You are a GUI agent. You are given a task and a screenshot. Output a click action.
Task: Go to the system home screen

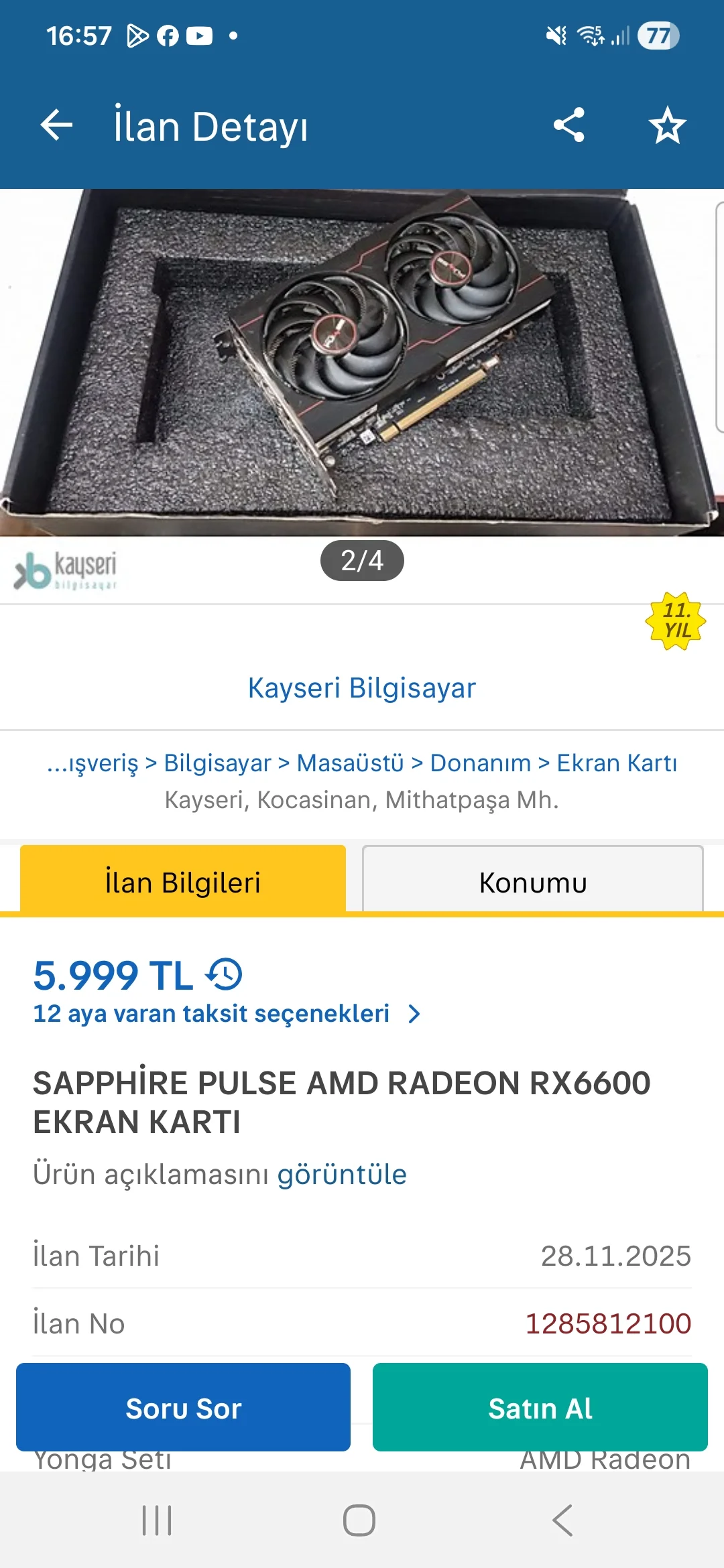pos(359,1520)
